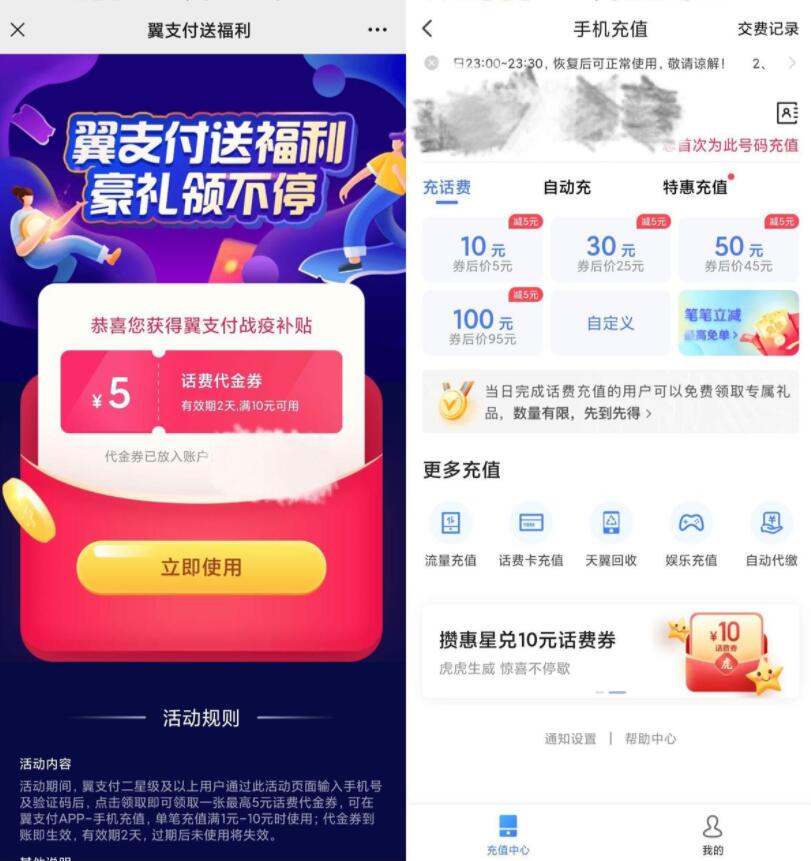Screen dimensions: 811x861
Task: Tap the 立即使用 button
Action: (201, 568)
